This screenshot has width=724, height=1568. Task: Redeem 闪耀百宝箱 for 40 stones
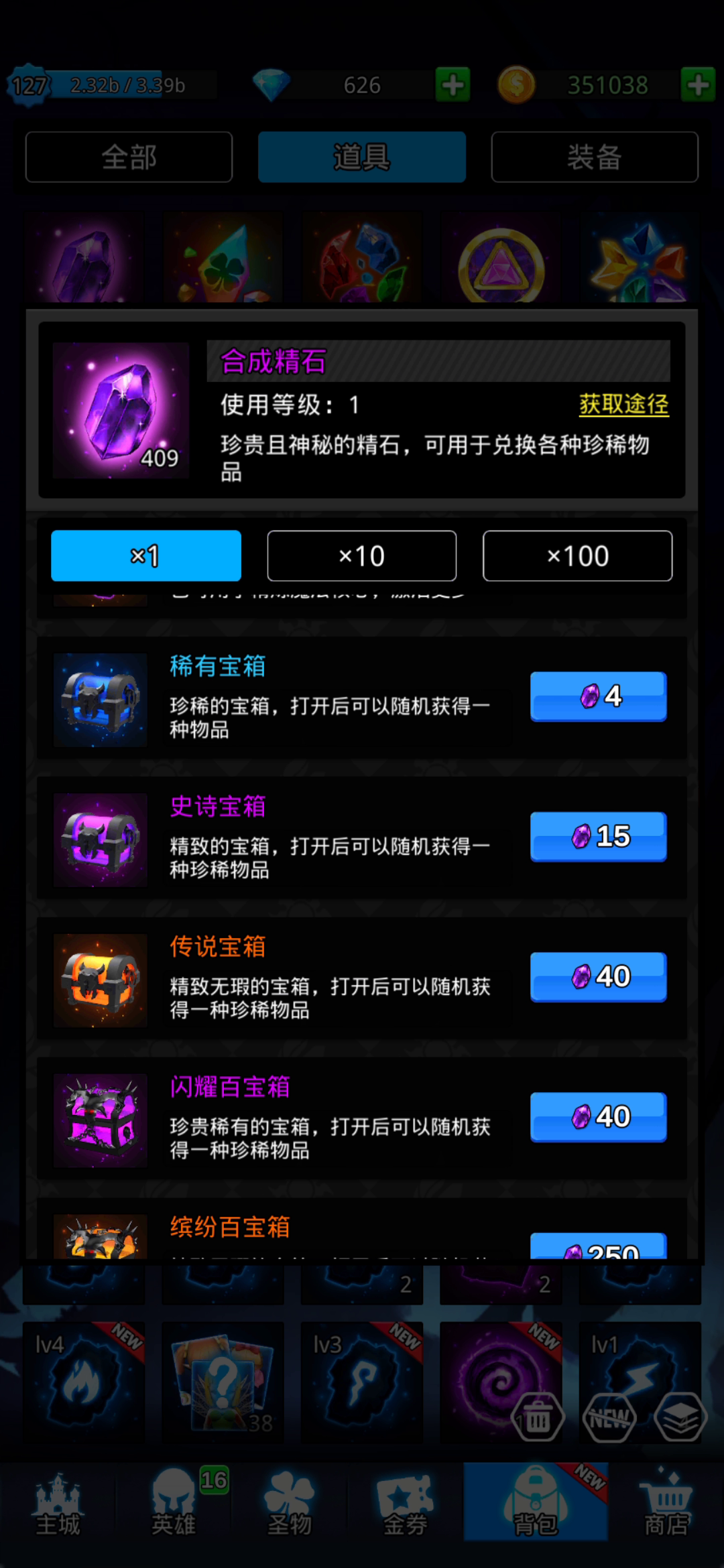[599, 1116]
